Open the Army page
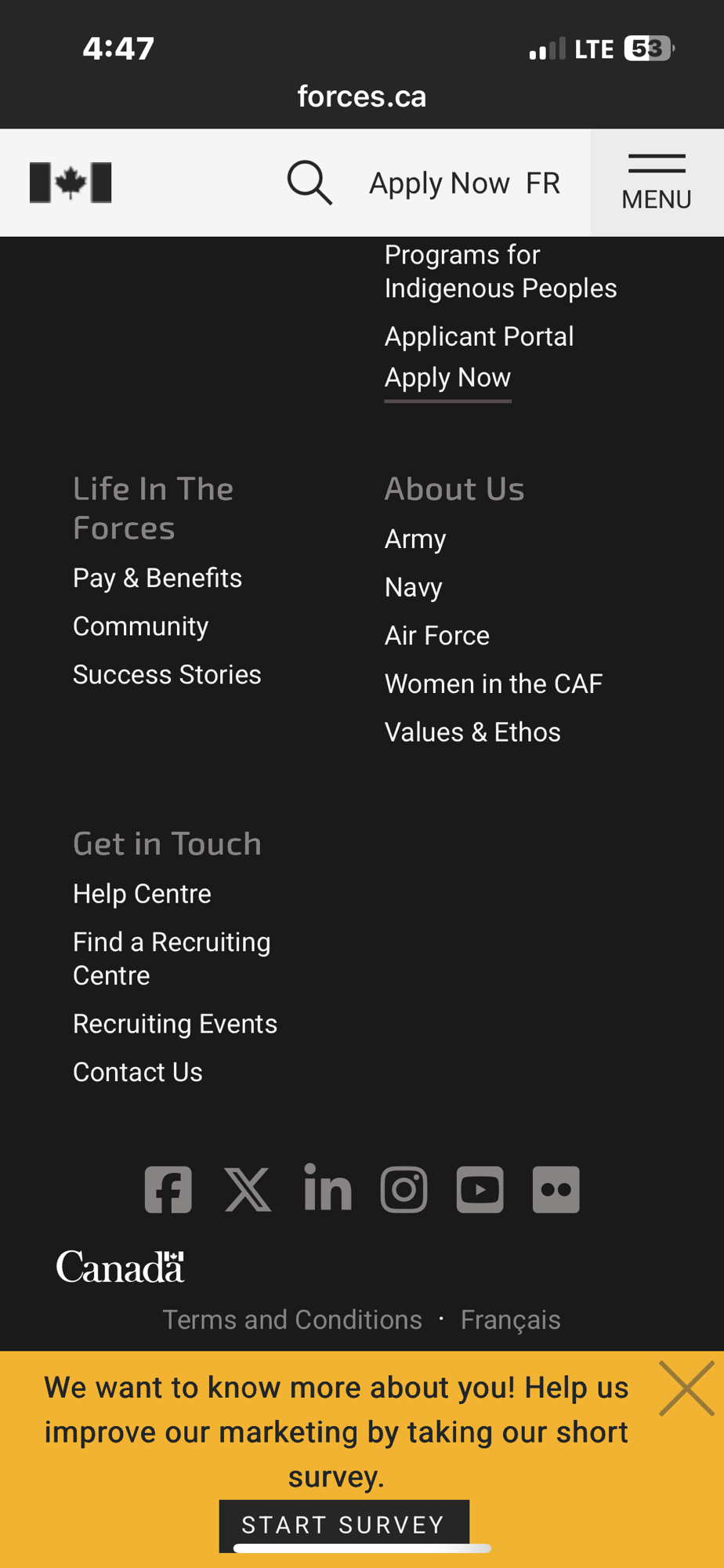Viewport: 724px width, 1568px height. pos(415,539)
